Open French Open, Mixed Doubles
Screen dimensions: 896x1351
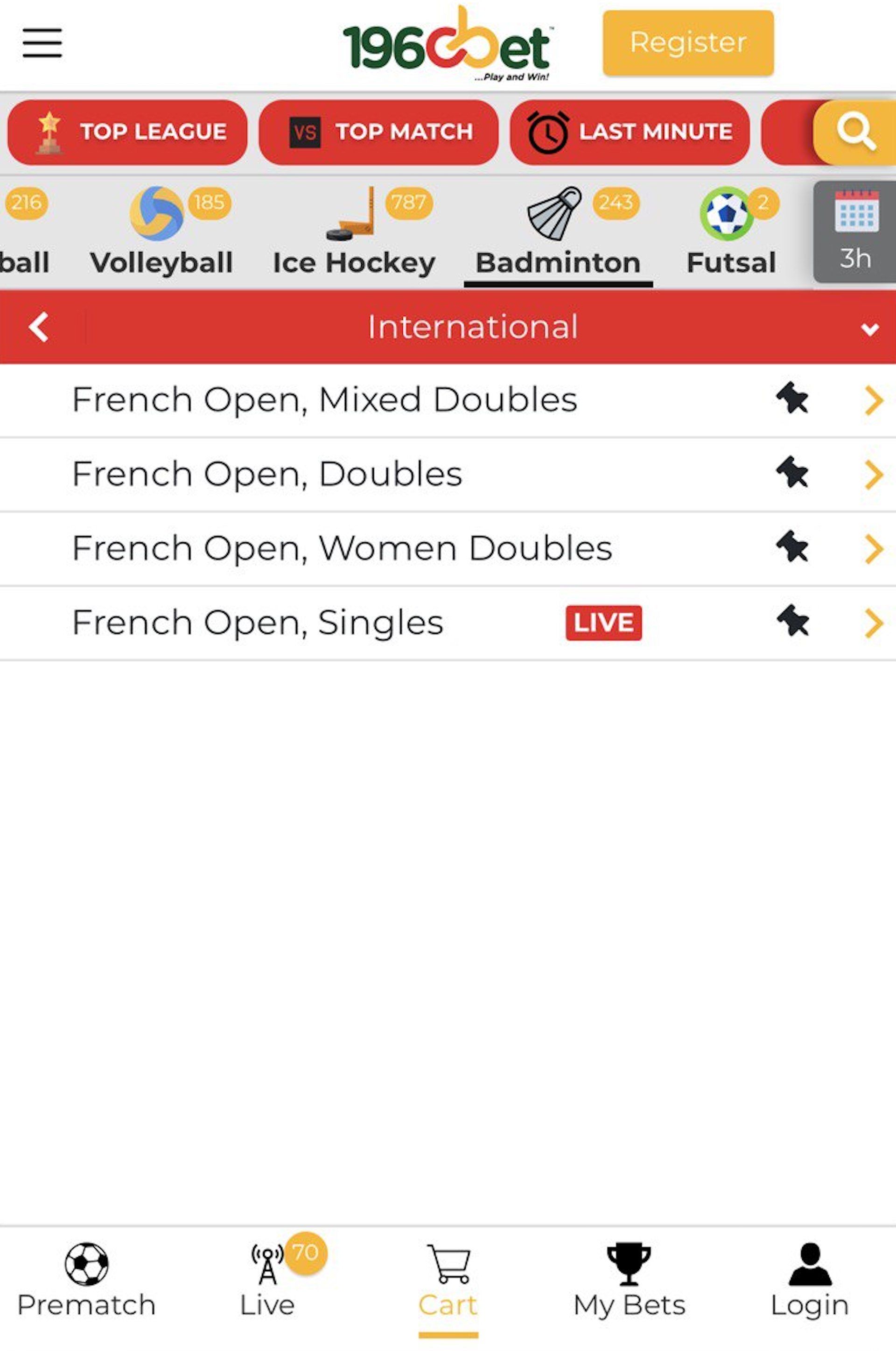[325, 399]
